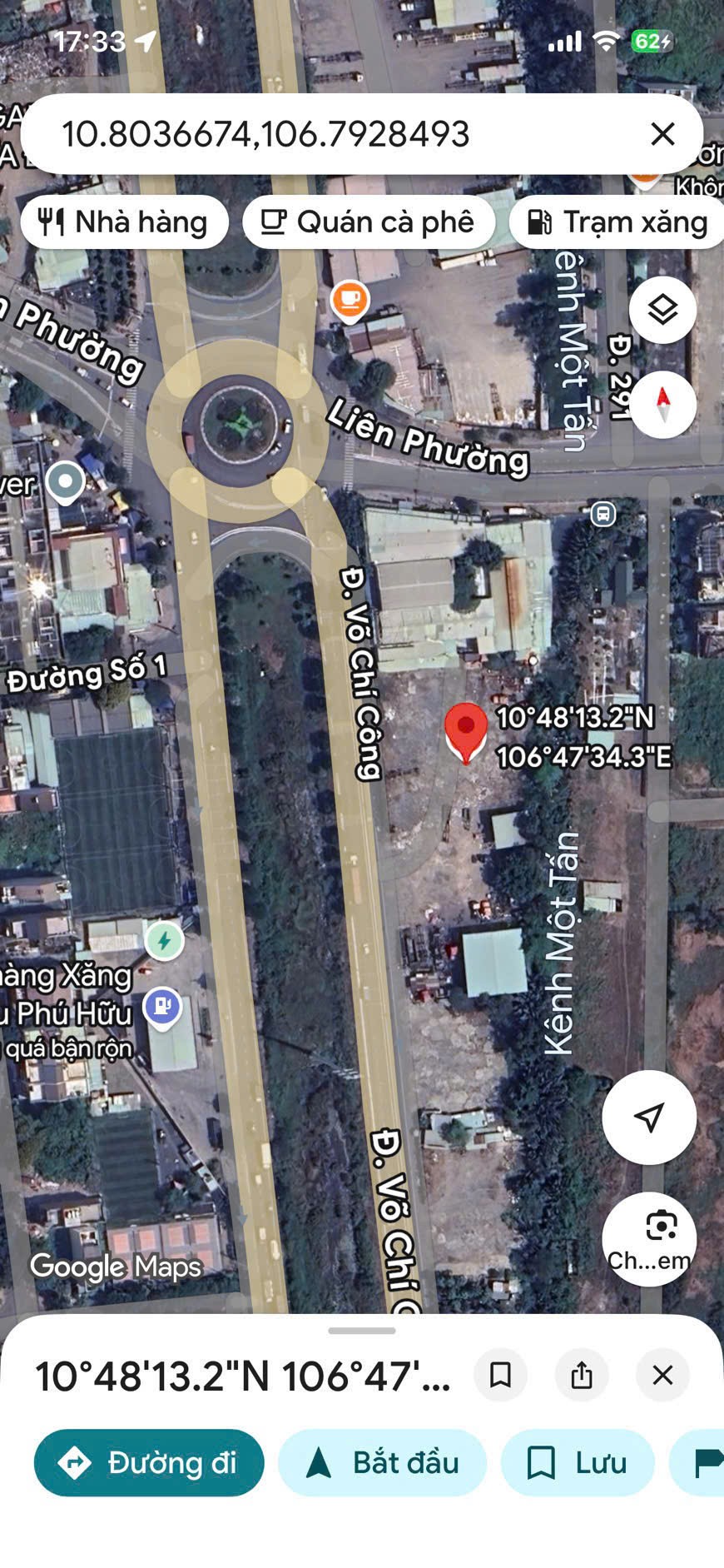The image size is (724, 1568).
Task: Toggle the Quán cà phê filter chip
Action: pyautogui.click(x=369, y=222)
